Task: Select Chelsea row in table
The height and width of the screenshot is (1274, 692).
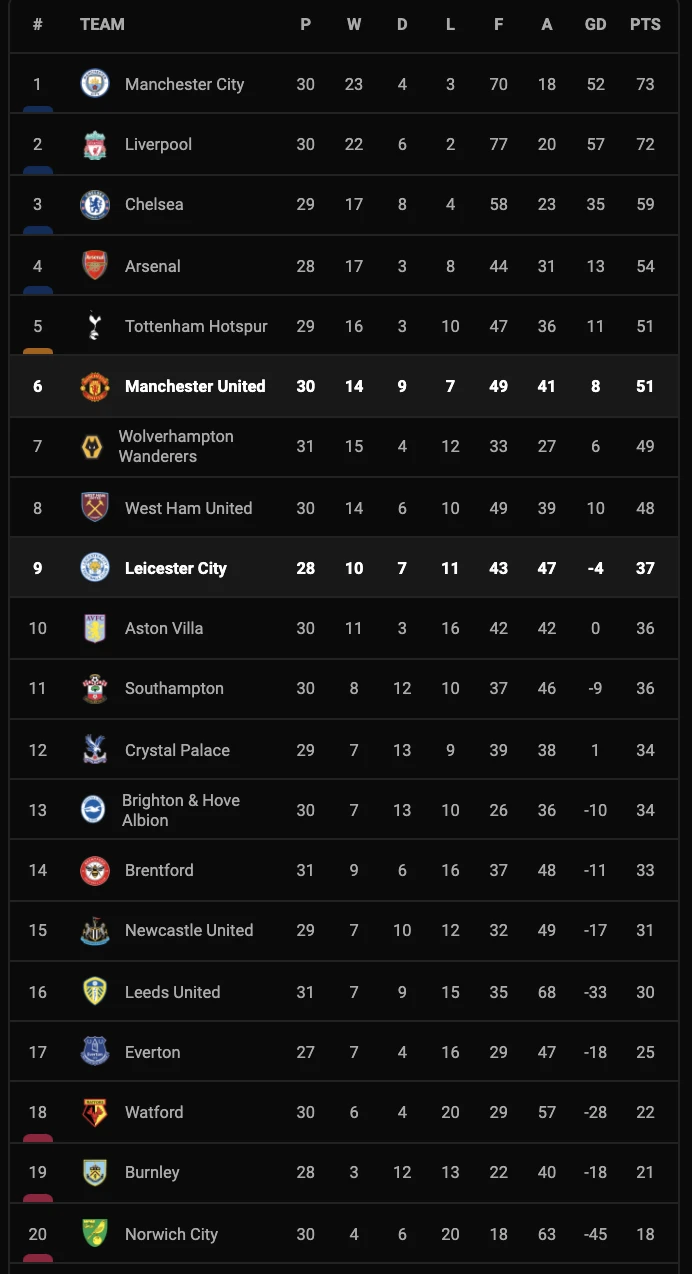Action: tap(154, 204)
